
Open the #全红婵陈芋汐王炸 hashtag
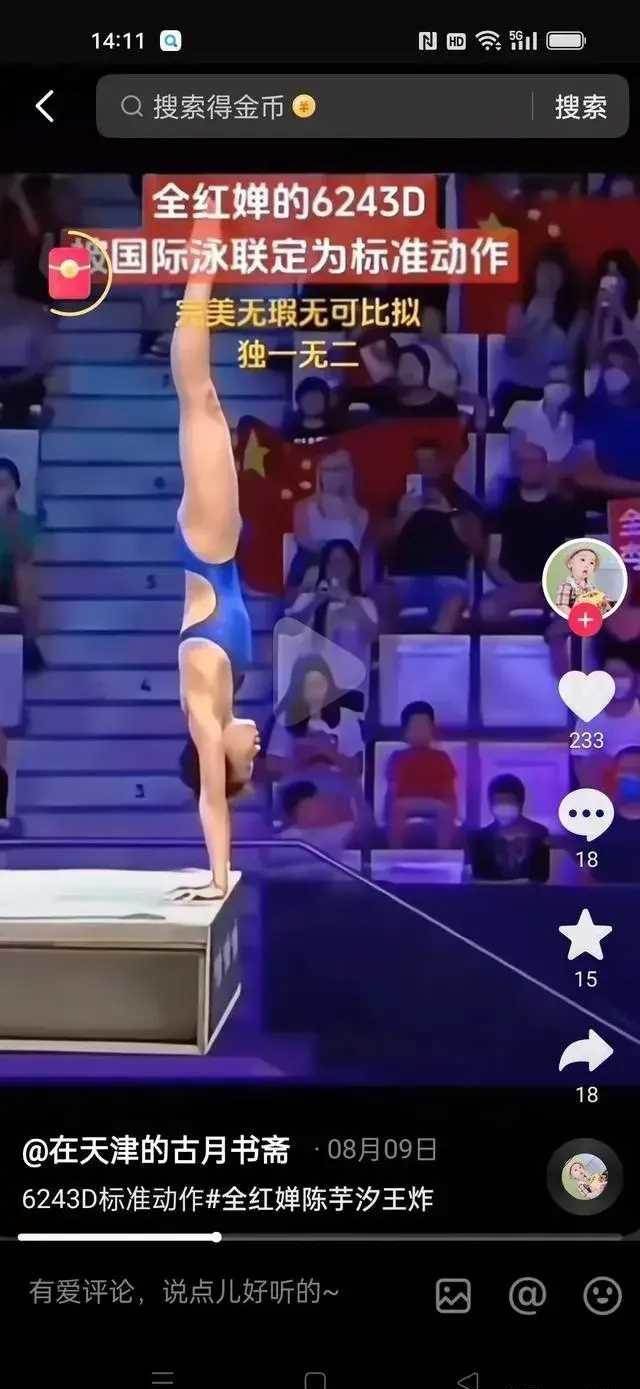point(320,1199)
